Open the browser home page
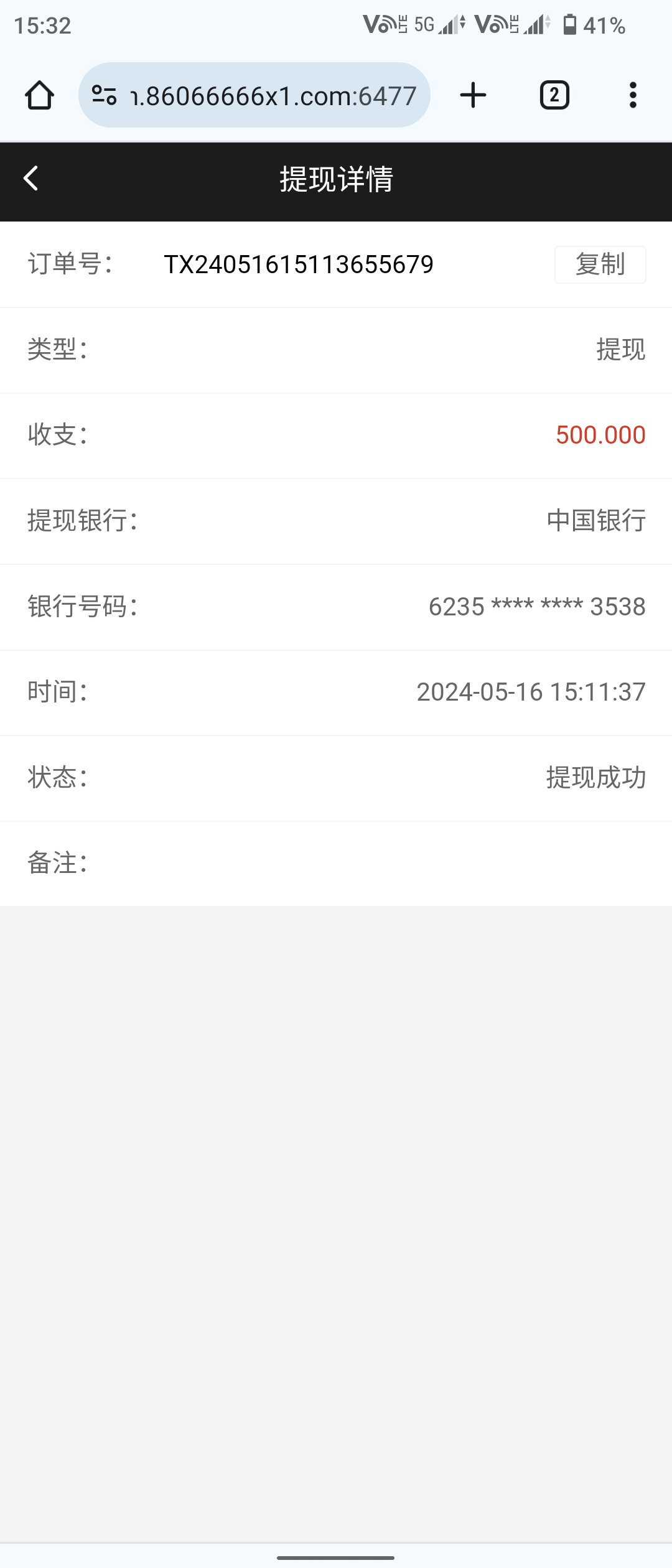Screen dimensions: 672x1568 click(39, 96)
